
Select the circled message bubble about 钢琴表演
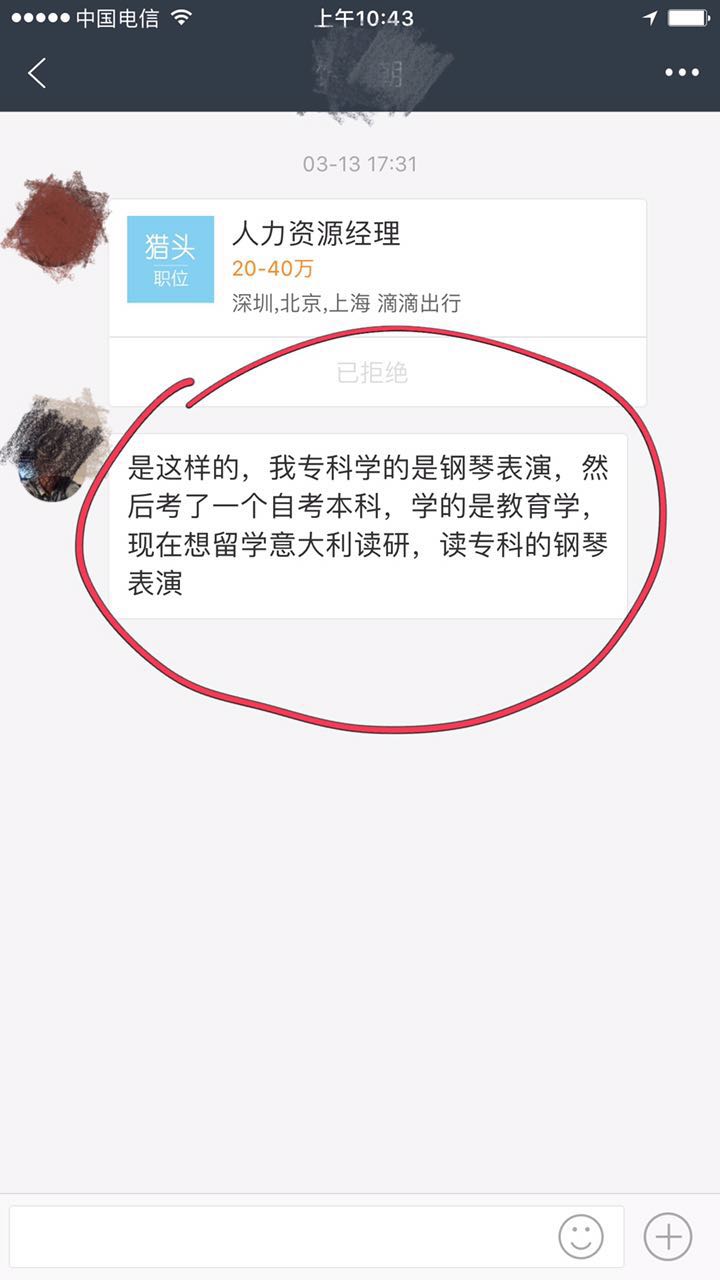coord(373,520)
